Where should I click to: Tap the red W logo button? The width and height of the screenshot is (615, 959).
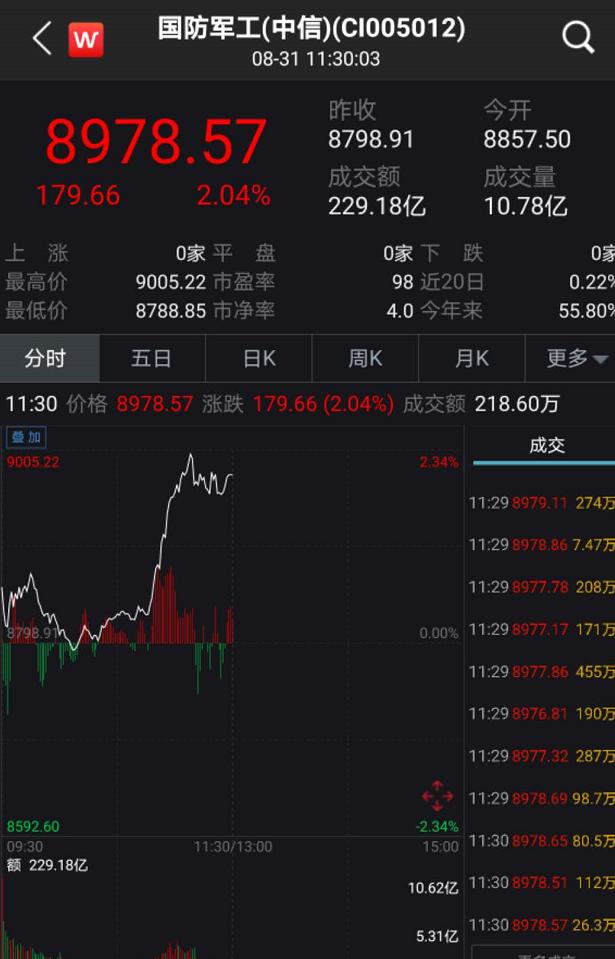86,40
